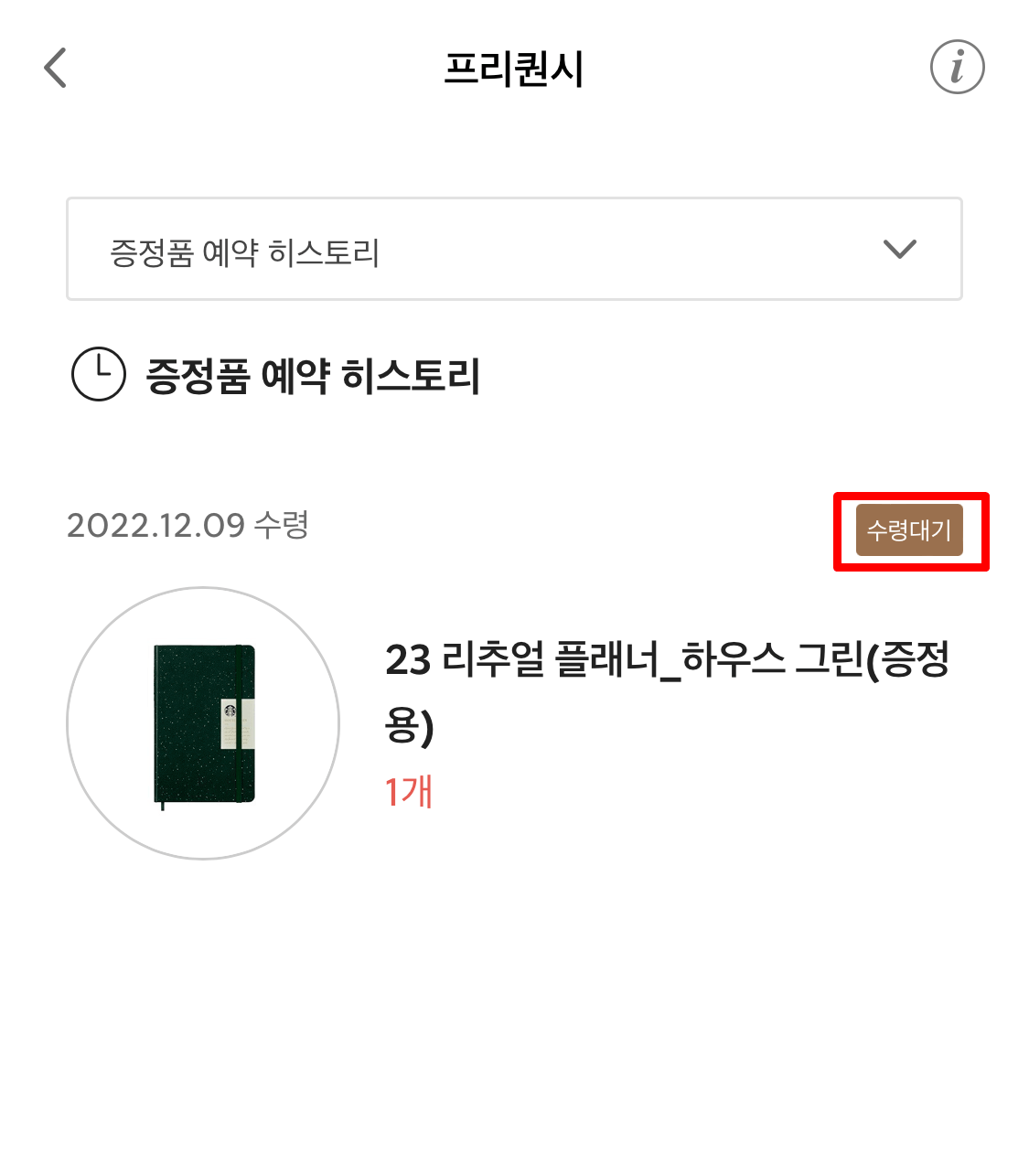Click the 프리퀀시 title text
This screenshot has width=1029, height=1176.
(514, 68)
